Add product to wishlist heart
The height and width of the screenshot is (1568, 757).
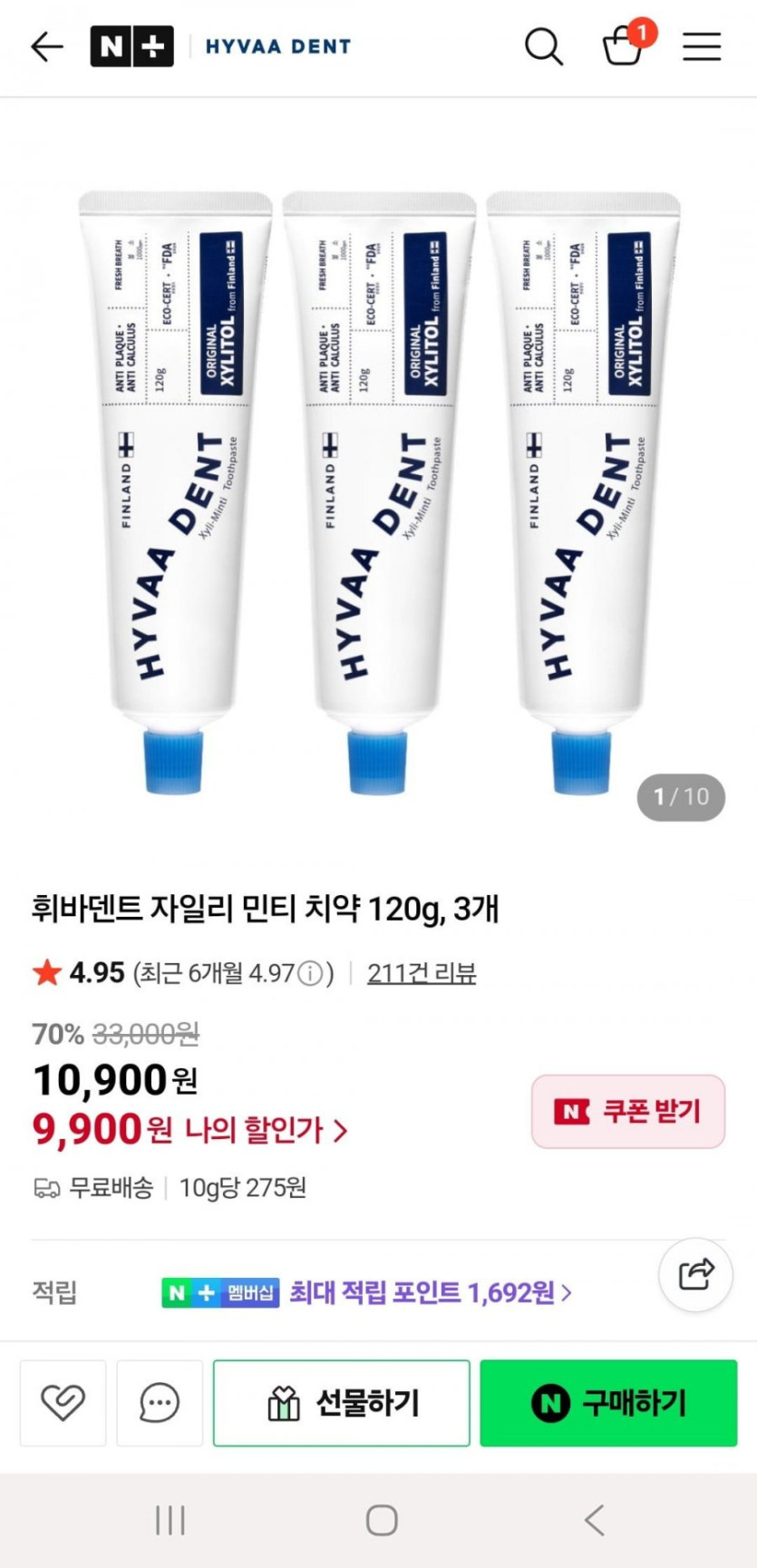63,1402
